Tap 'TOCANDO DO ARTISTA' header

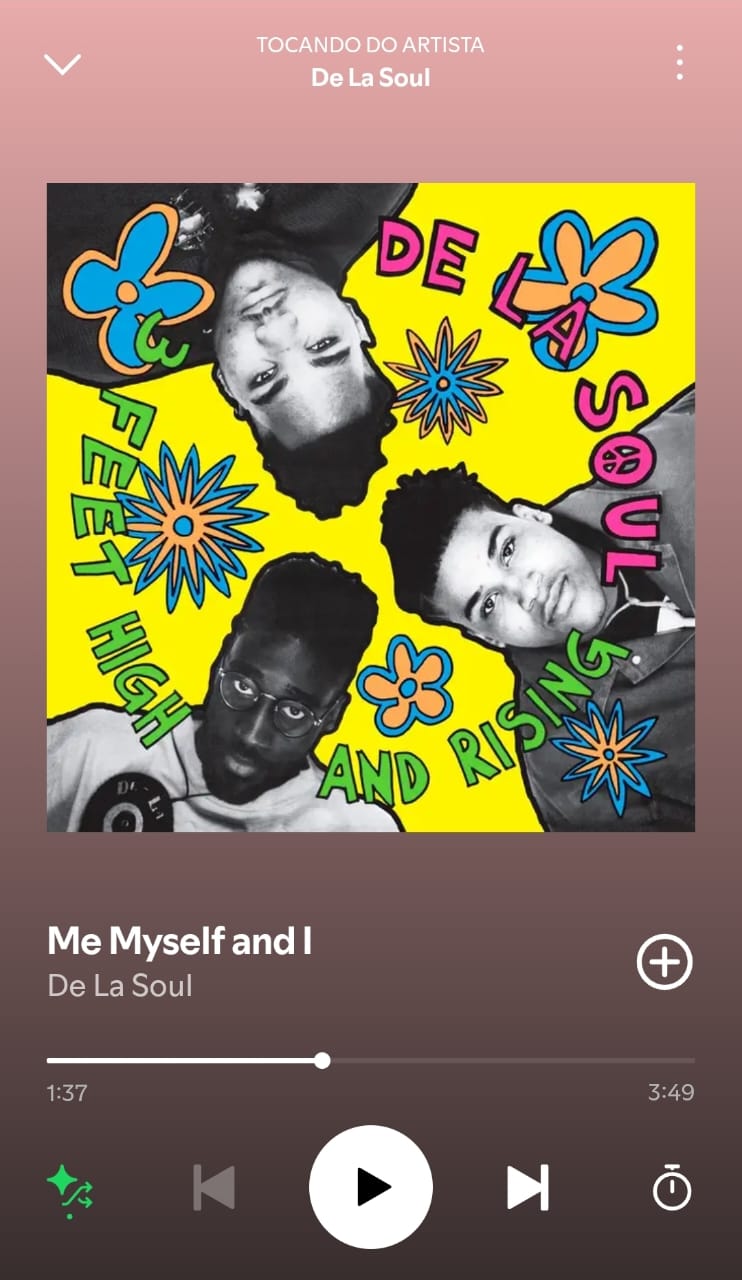coord(371,45)
